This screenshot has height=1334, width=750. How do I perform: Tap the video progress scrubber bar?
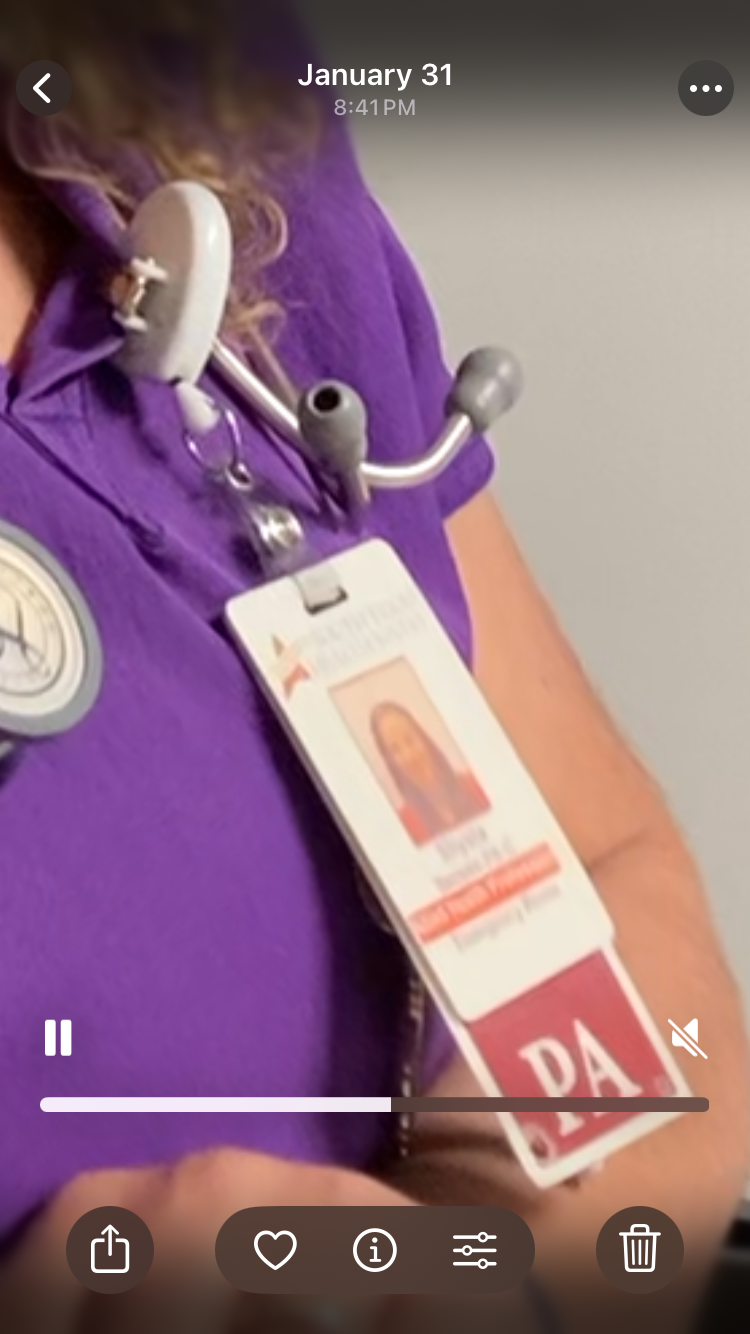click(x=374, y=1104)
